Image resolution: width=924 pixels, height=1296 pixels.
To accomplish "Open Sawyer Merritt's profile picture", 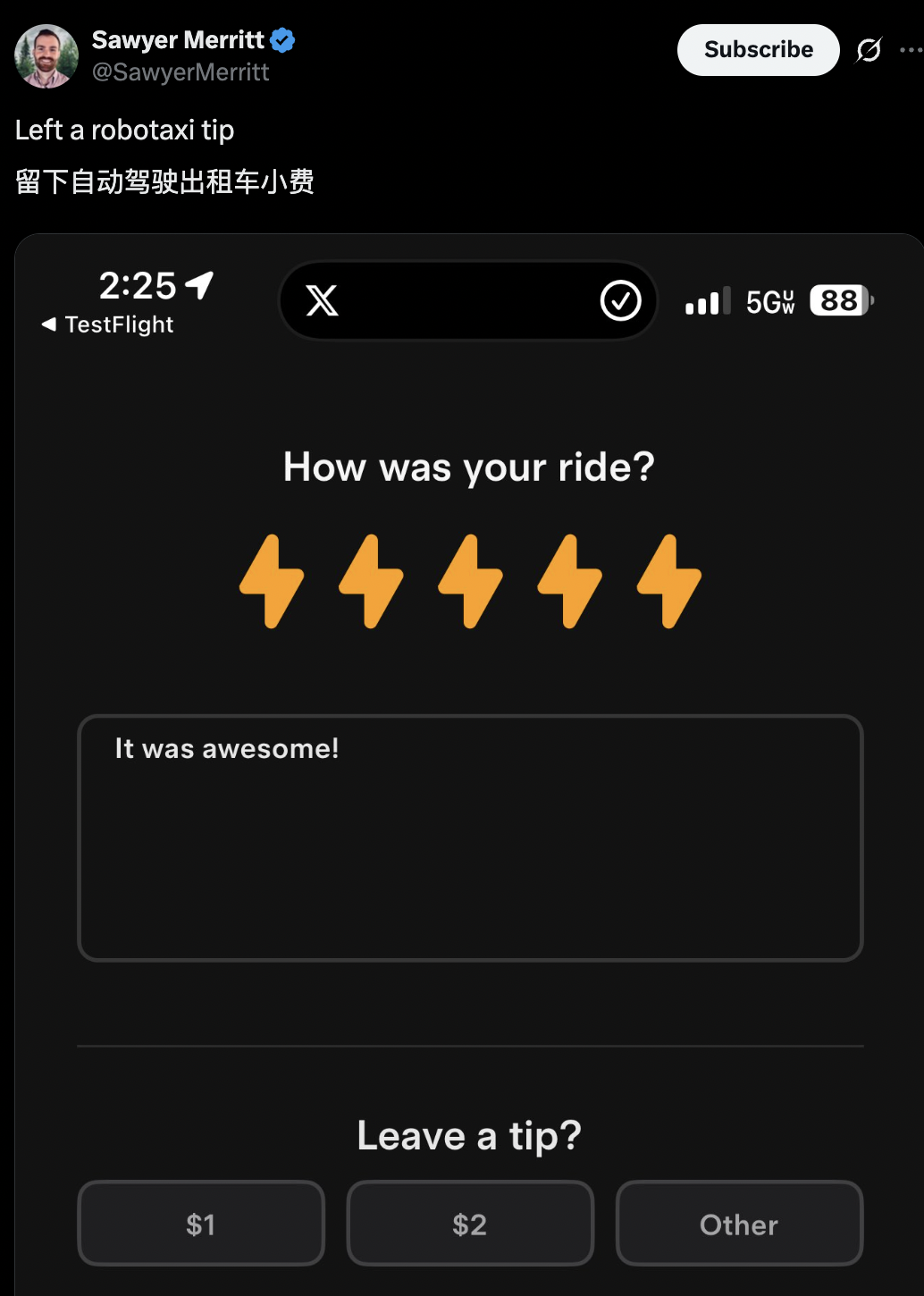I will (x=46, y=56).
